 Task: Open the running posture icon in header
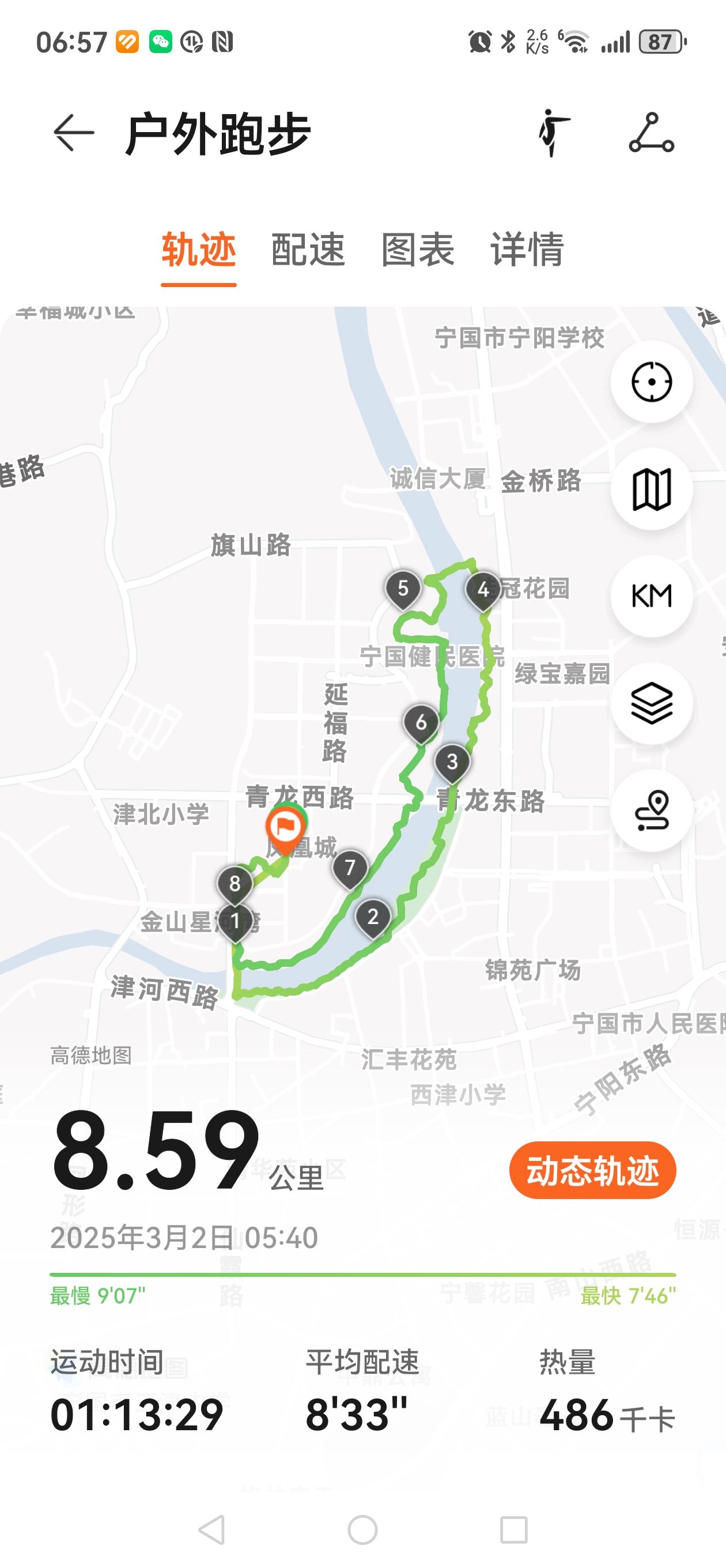553,133
